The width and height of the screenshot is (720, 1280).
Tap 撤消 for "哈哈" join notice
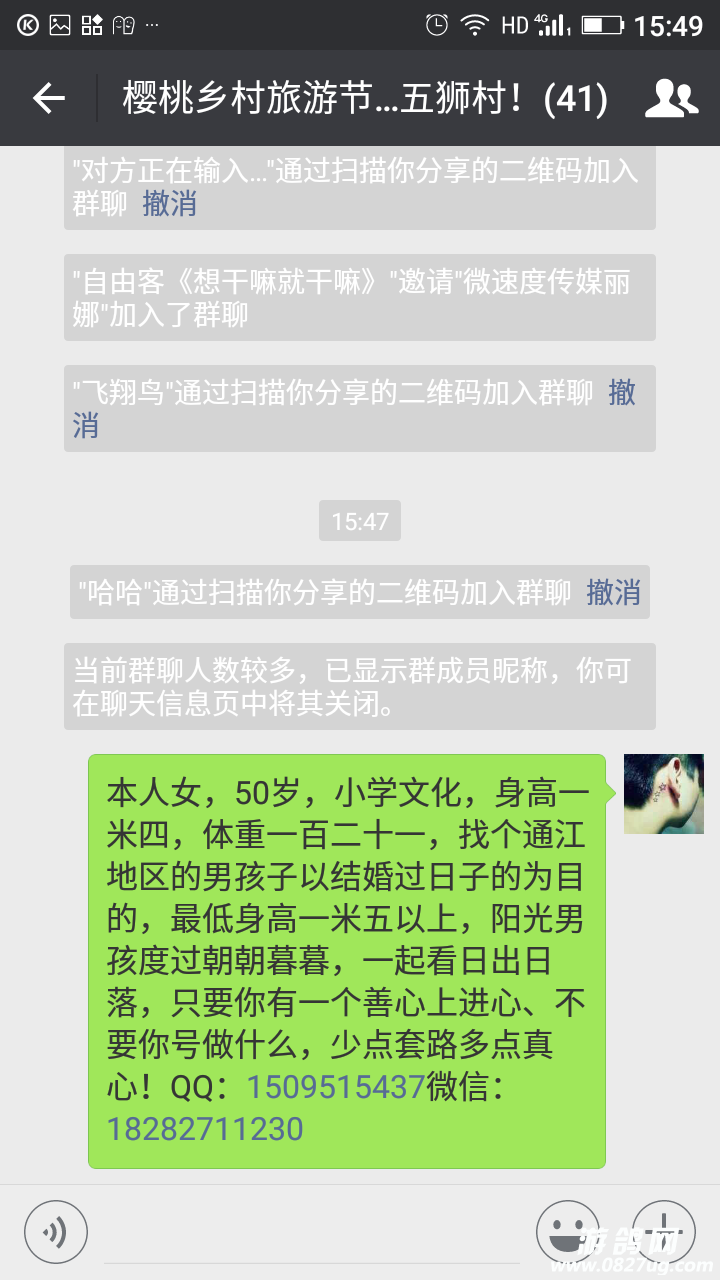coord(612,592)
